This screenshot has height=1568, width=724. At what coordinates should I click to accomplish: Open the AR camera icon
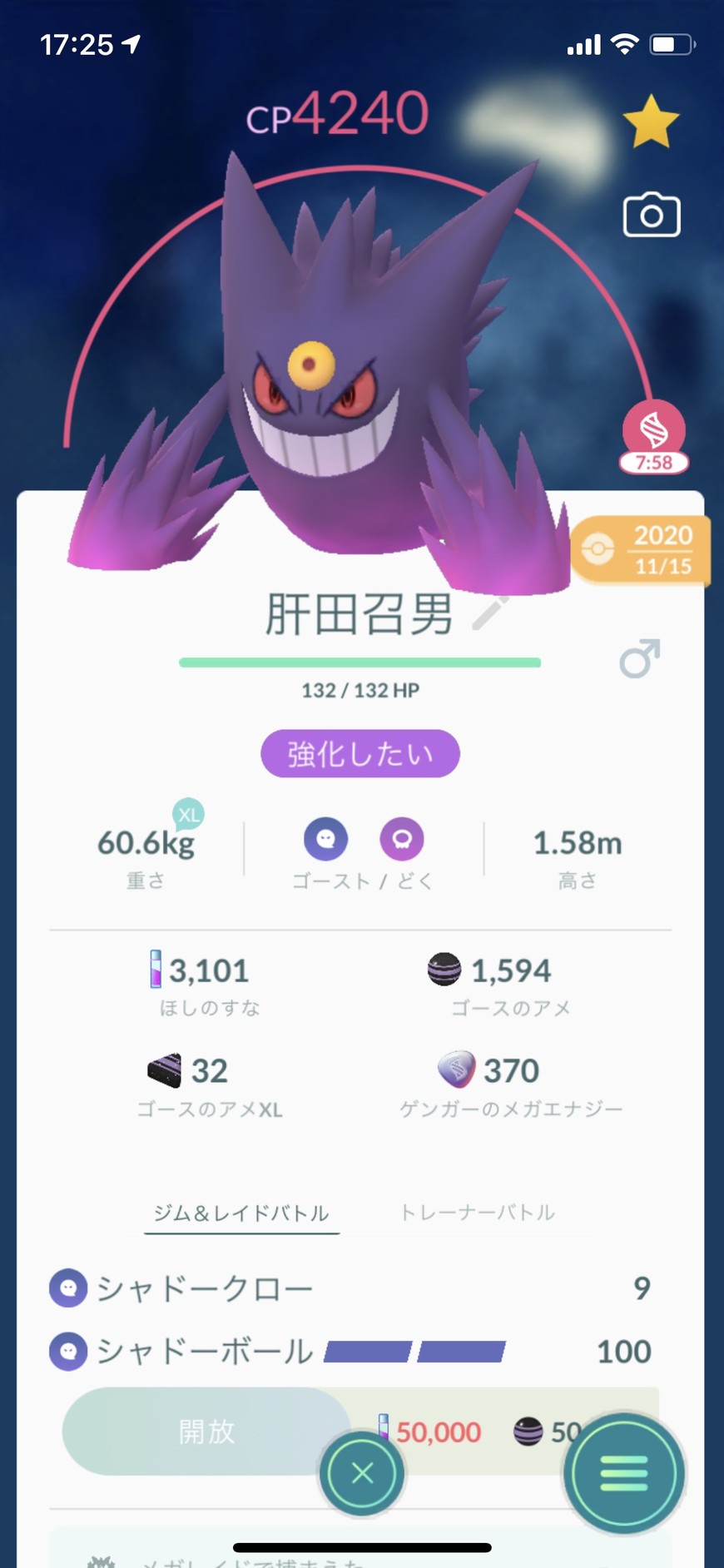click(x=652, y=216)
